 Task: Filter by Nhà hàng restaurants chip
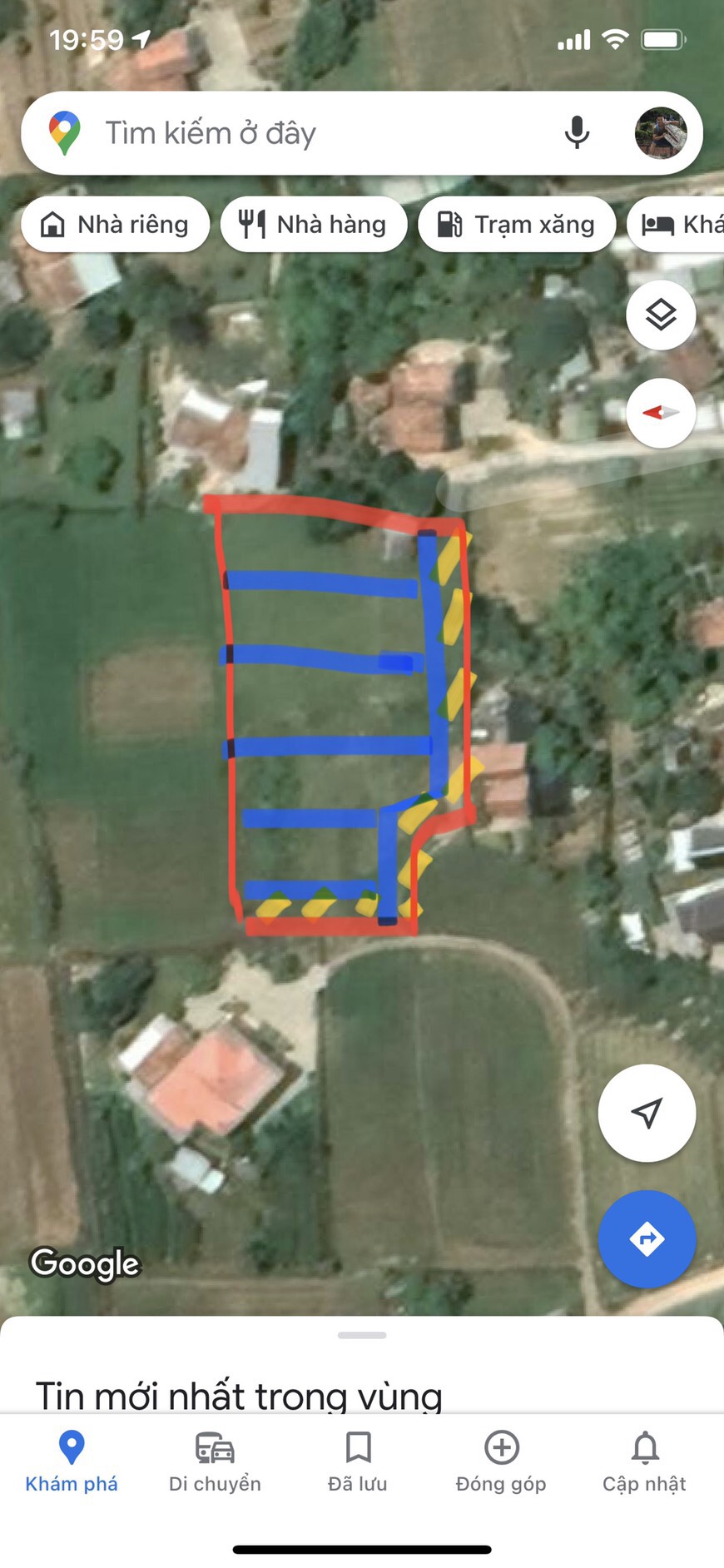pos(314,224)
